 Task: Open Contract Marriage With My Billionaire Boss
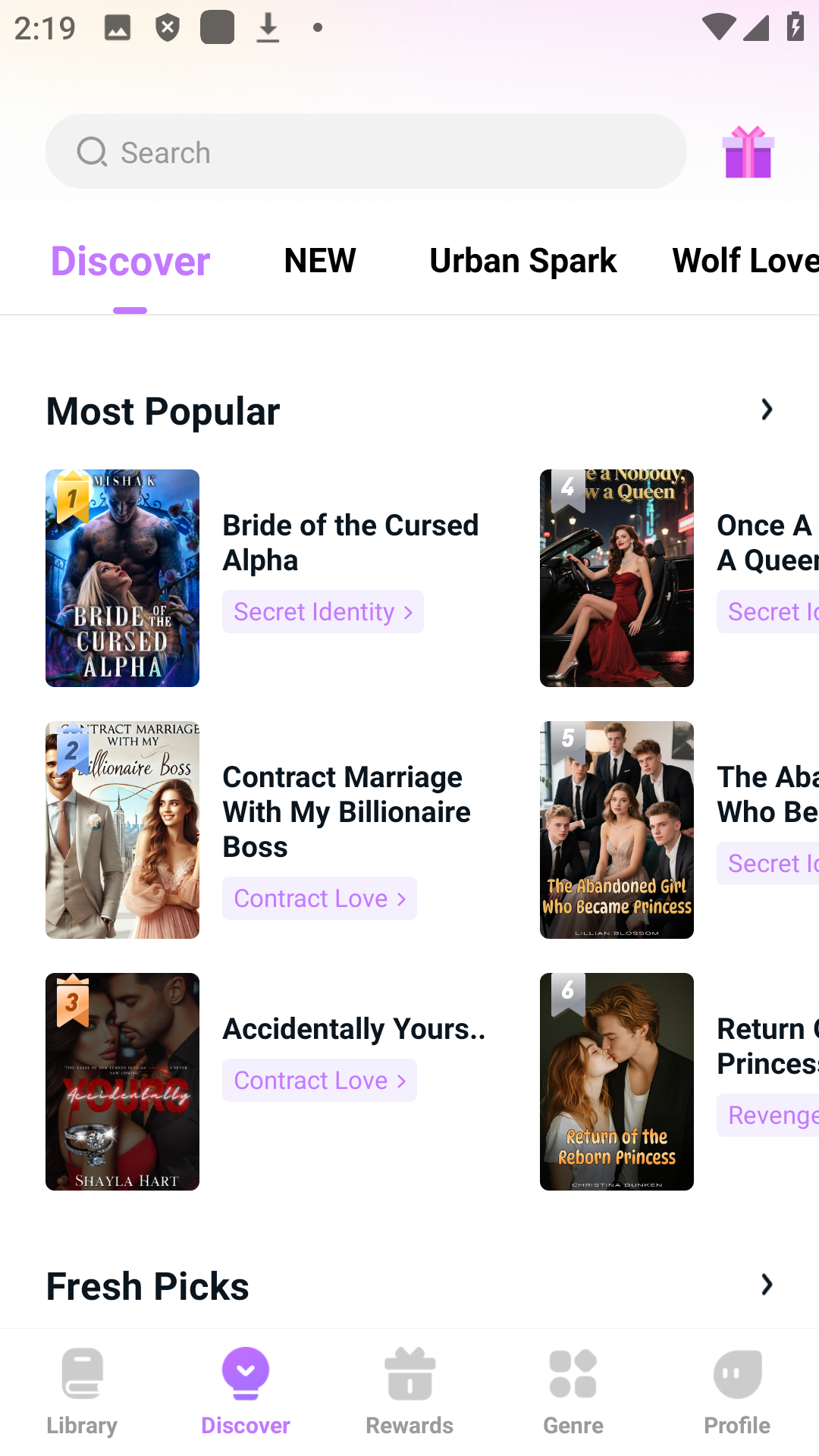[x=122, y=830]
